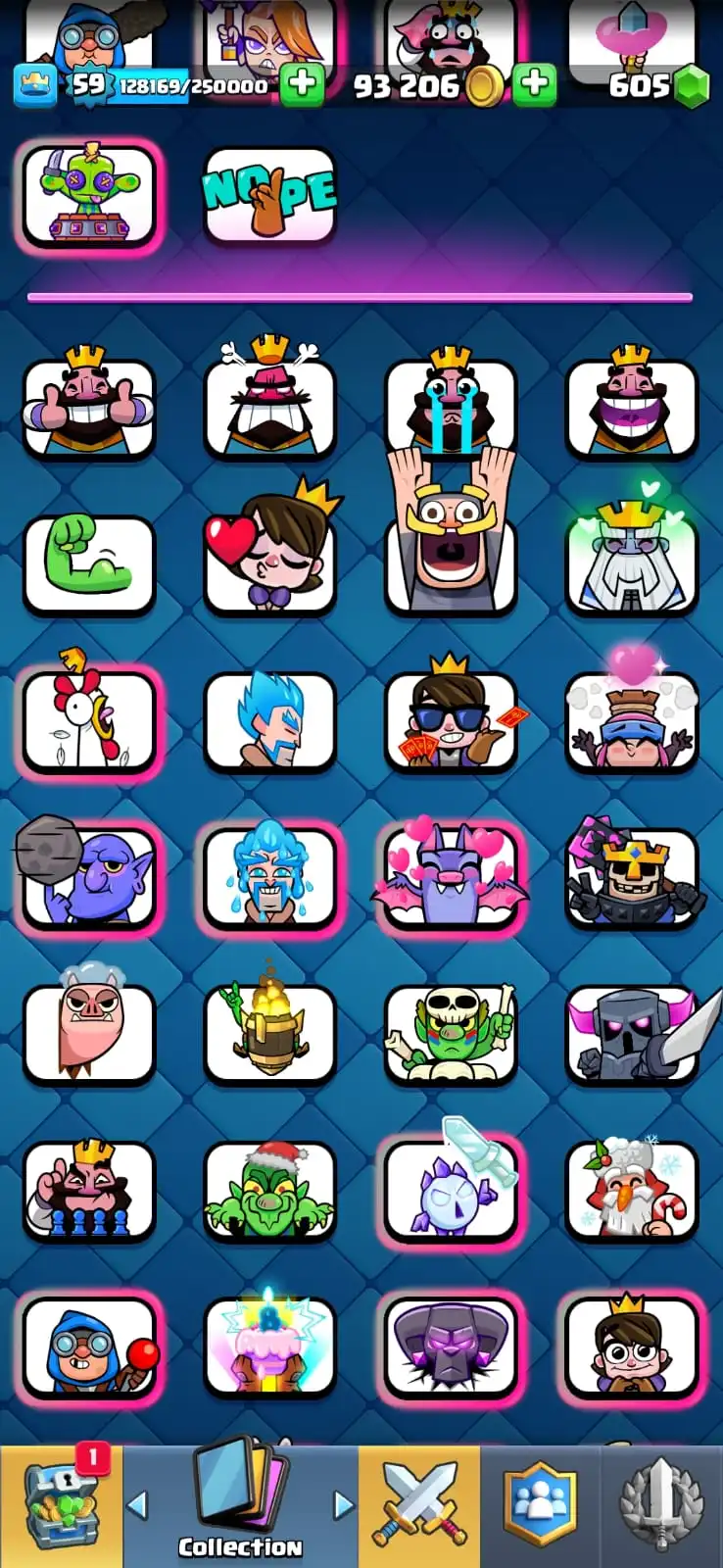Image resolution: width=723 pixels, height=1568 pixels.
Task: Select the King with sunglasses emote
Action: [x=451, y=719]
